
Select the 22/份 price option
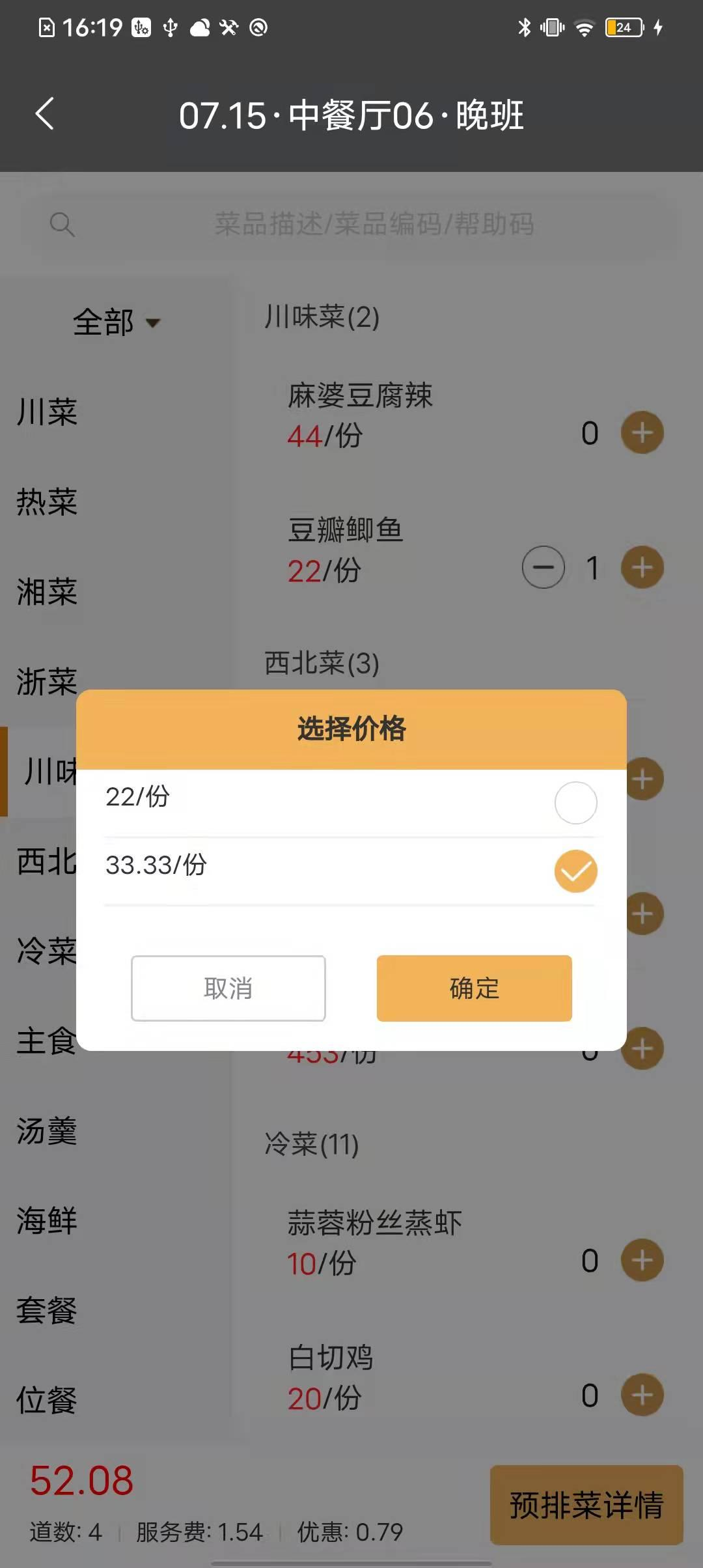click(575, 802)
